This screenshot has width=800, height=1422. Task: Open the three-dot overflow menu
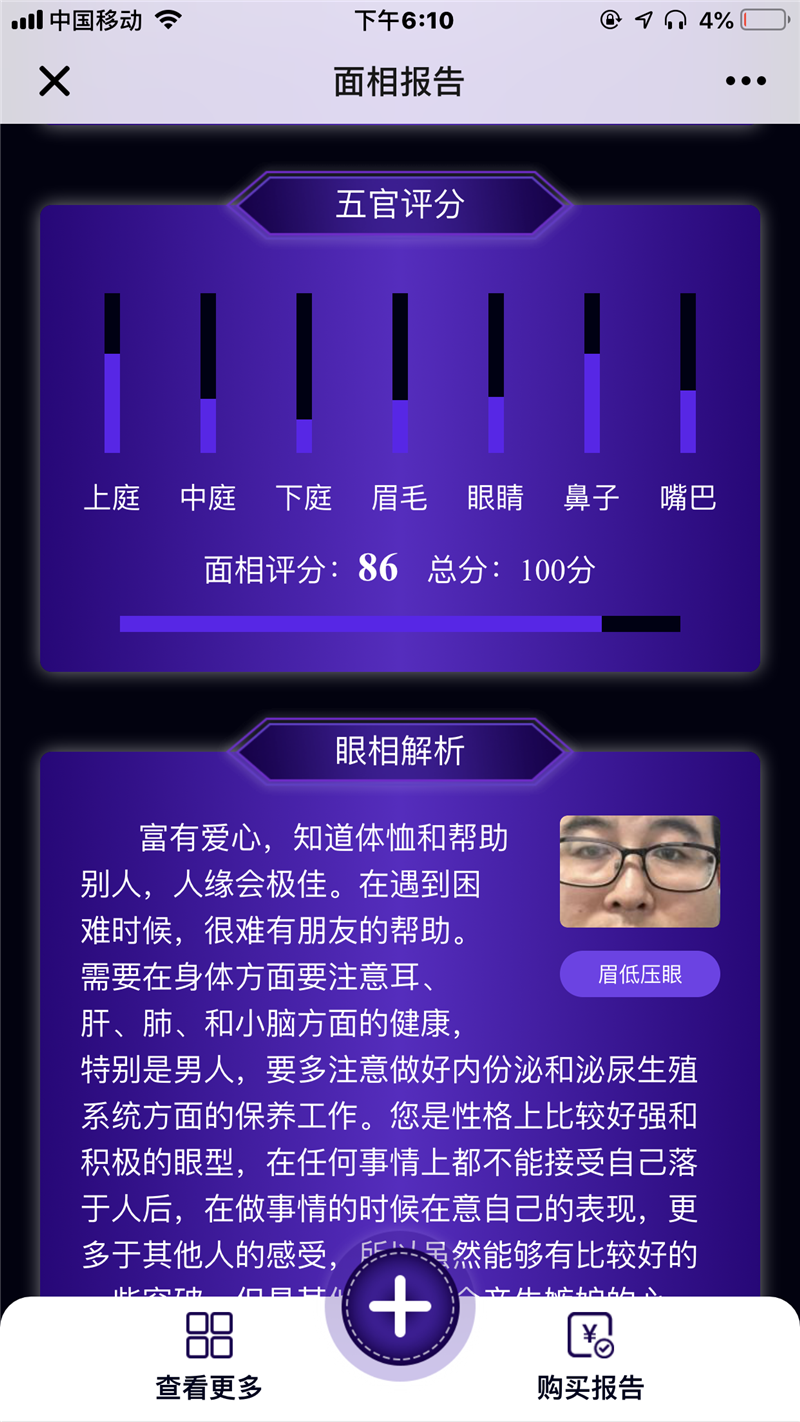746,81
